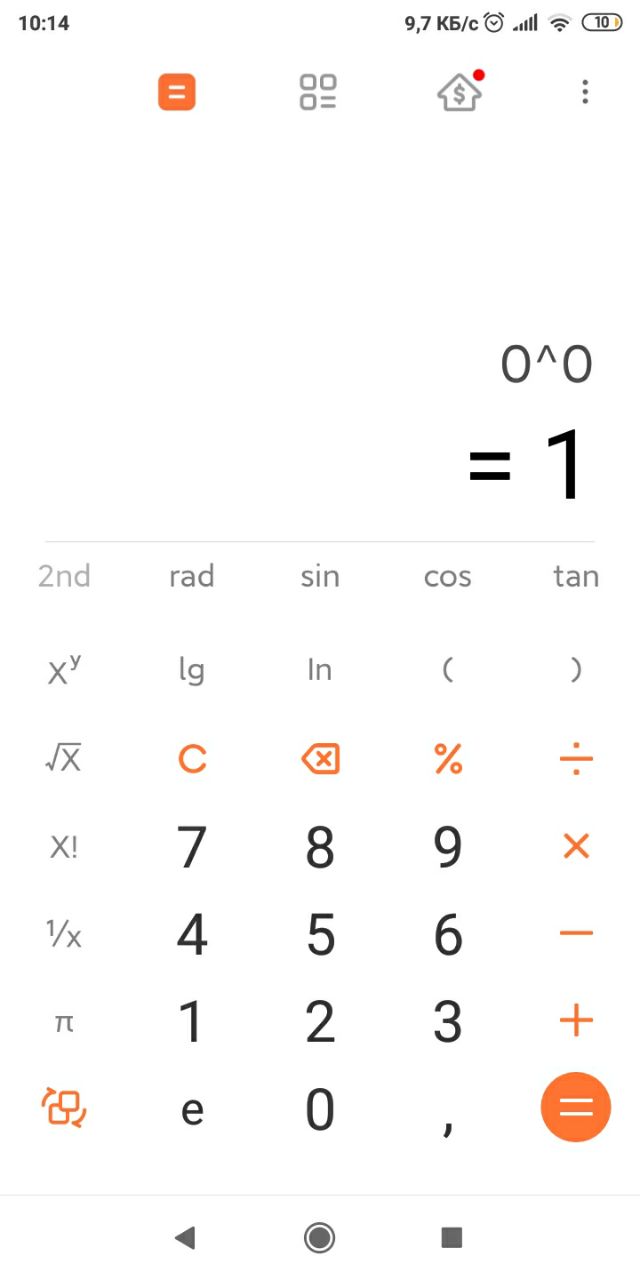Insert the constant pi
Viewport: 640px width, 1280px height.
point(64,1023)
